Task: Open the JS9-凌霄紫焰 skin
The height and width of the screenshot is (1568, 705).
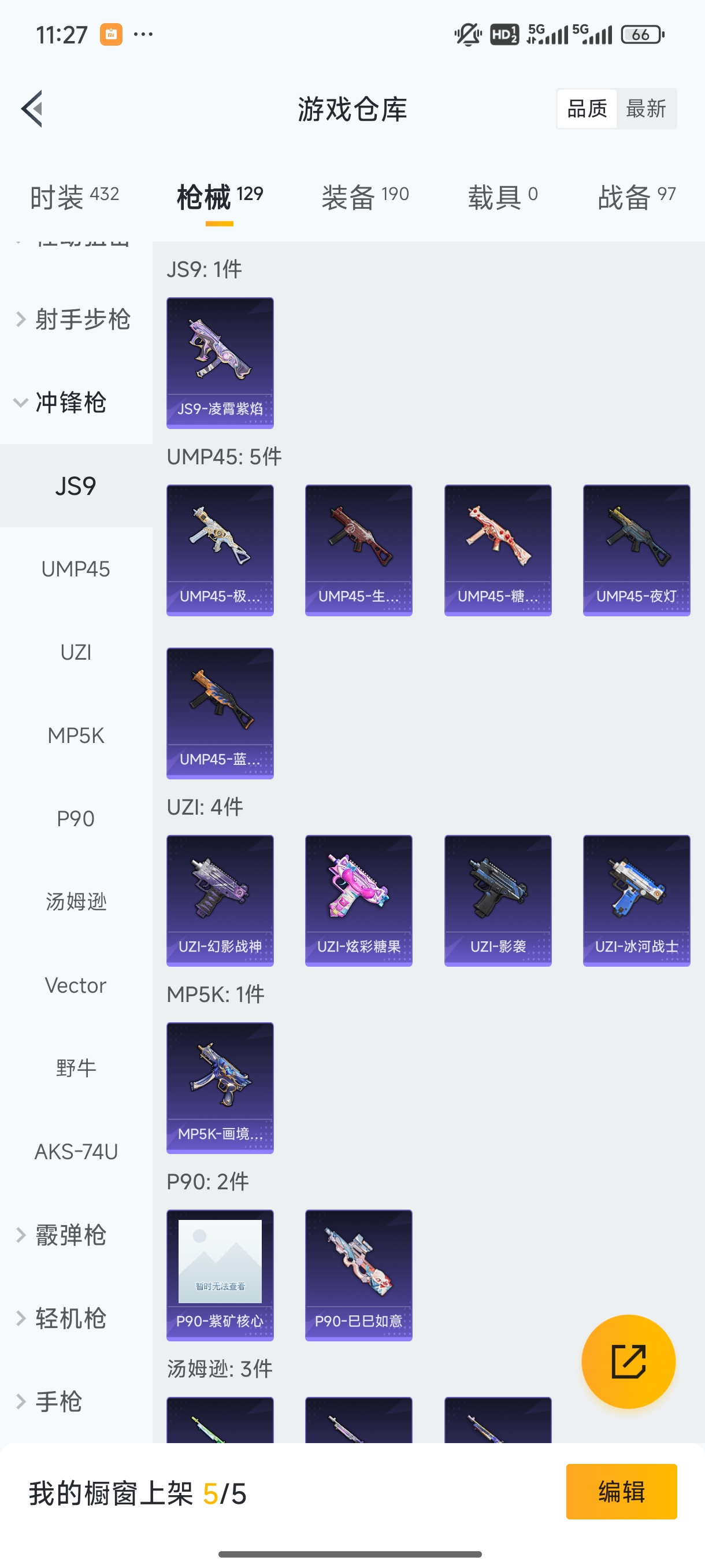Action: pyautogui.click(x=220, y=363)
